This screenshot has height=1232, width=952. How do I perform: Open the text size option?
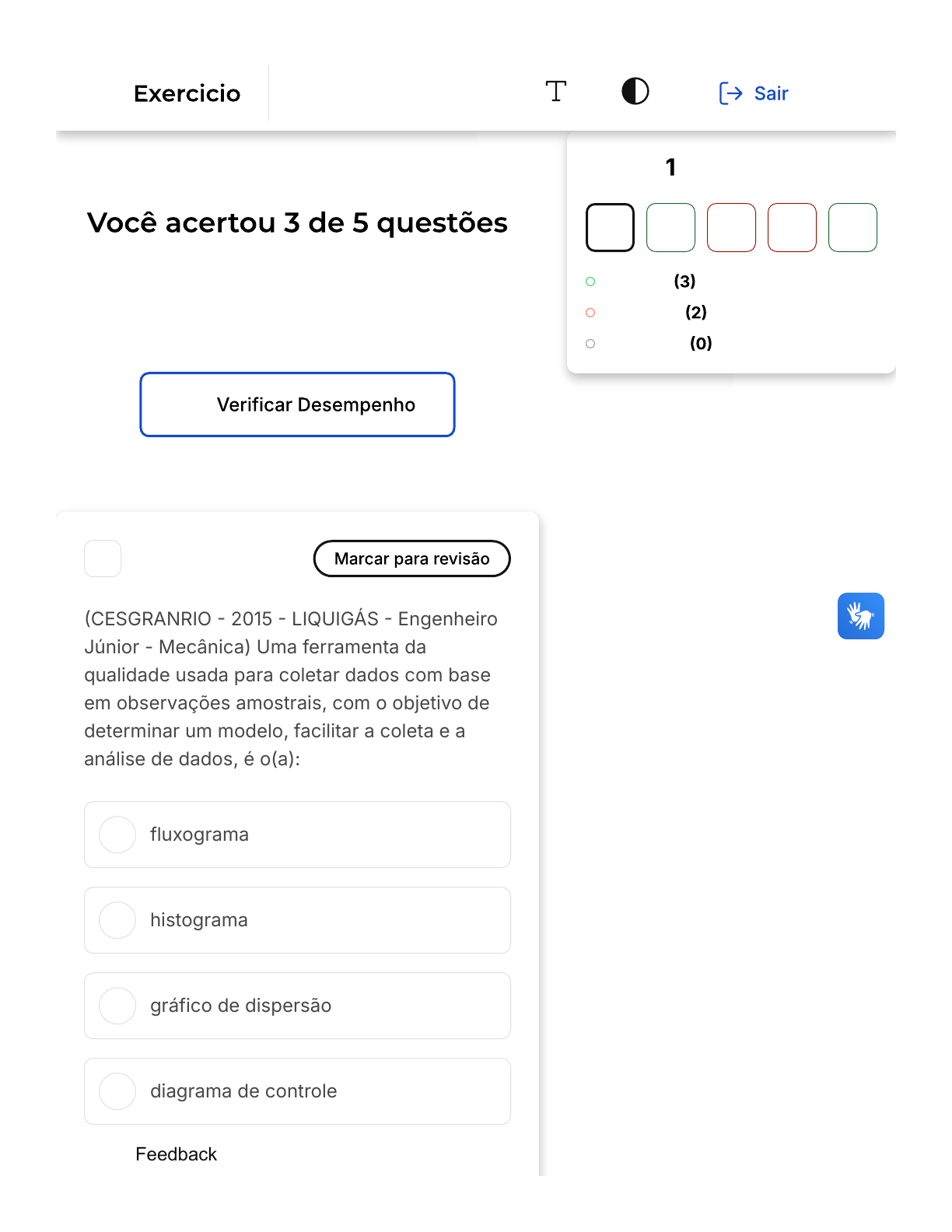pyautogui.click(x=555, y=92)
